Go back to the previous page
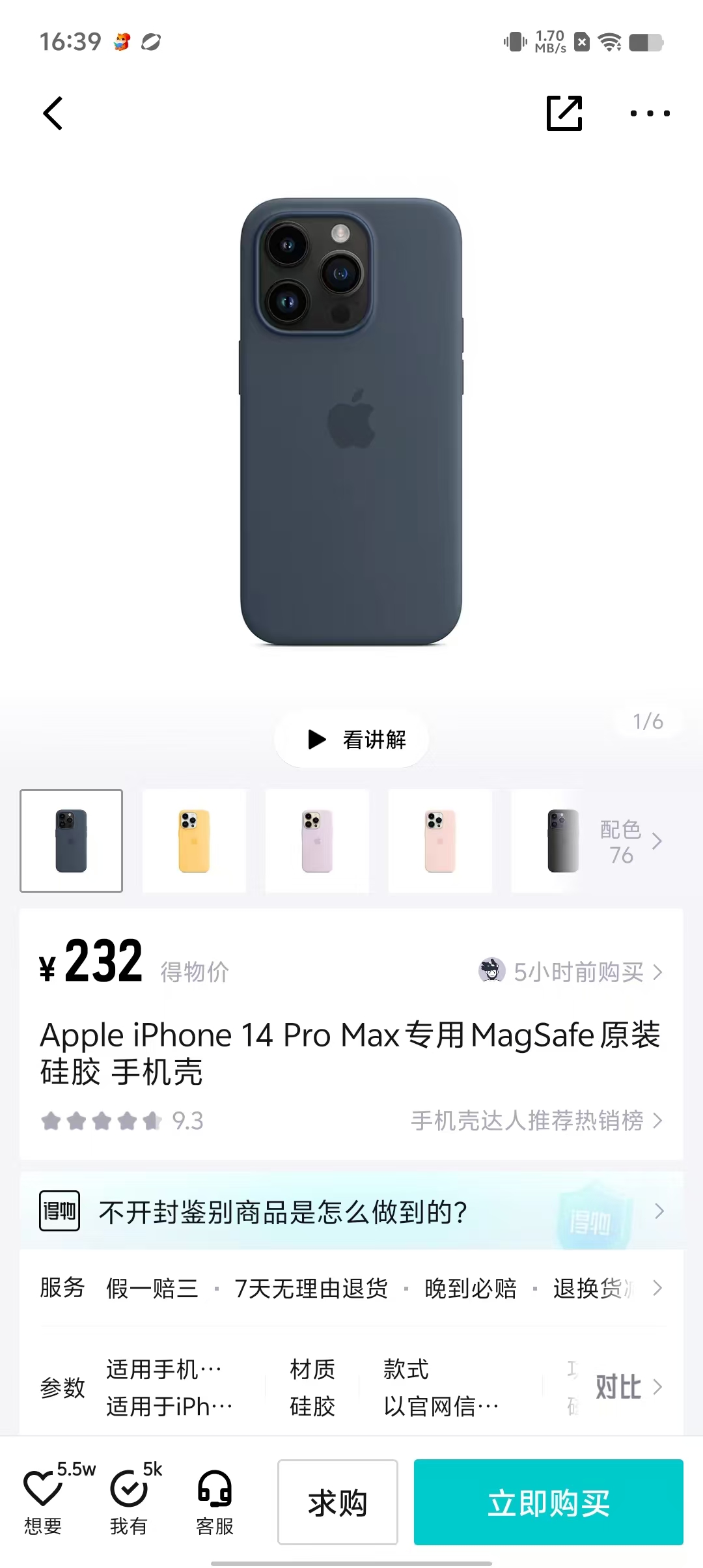The image size is (703, 1568). click(x=53, y=114)
